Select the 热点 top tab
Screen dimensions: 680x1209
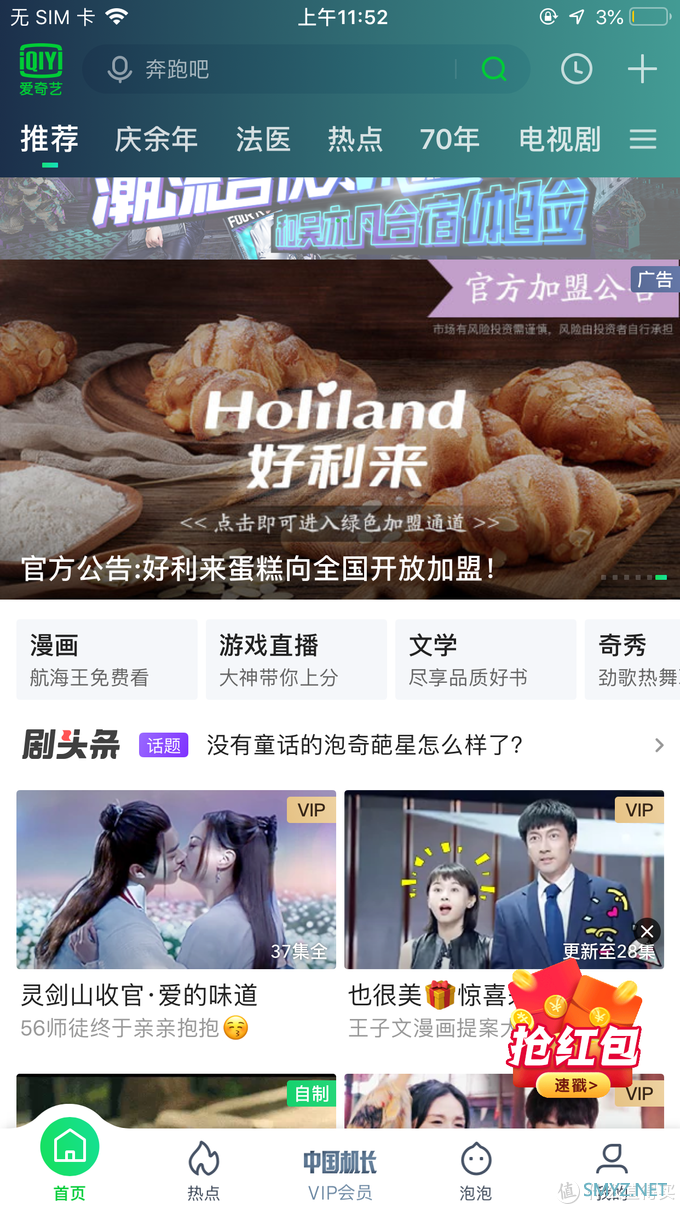(355, 139)
